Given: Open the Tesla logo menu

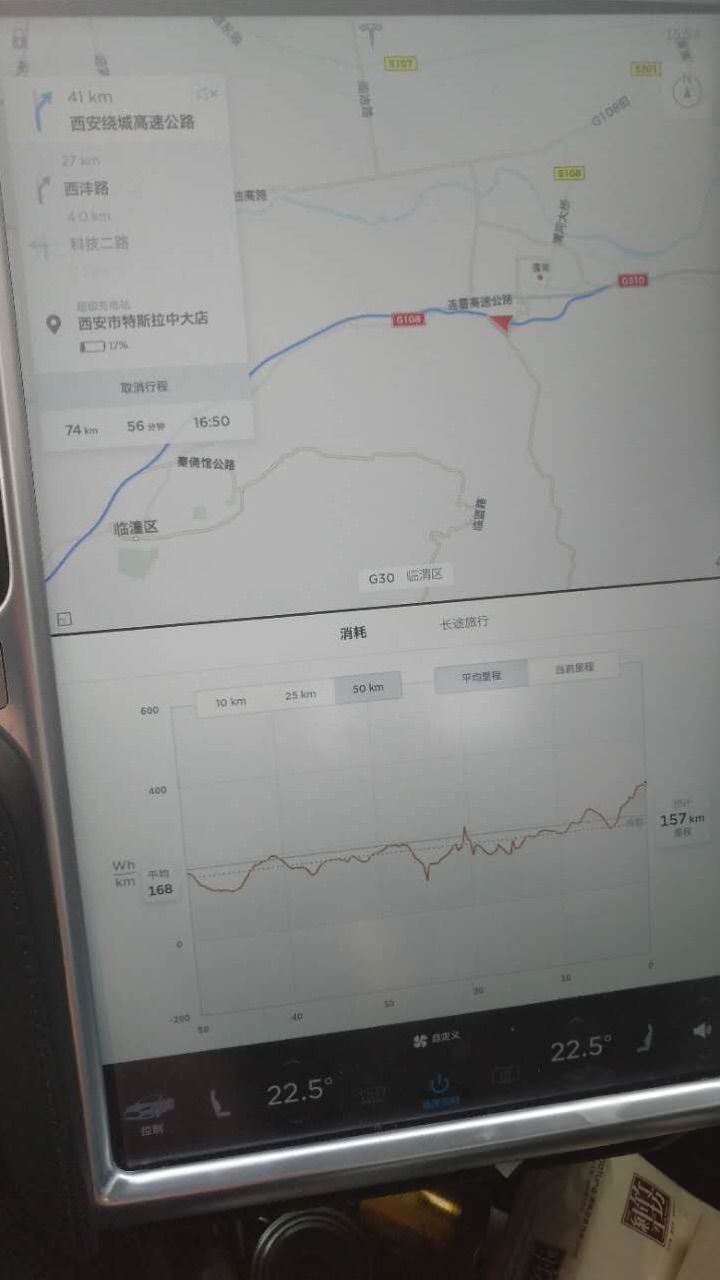Looking at the screenshot, I should click(x=371, y=33).
